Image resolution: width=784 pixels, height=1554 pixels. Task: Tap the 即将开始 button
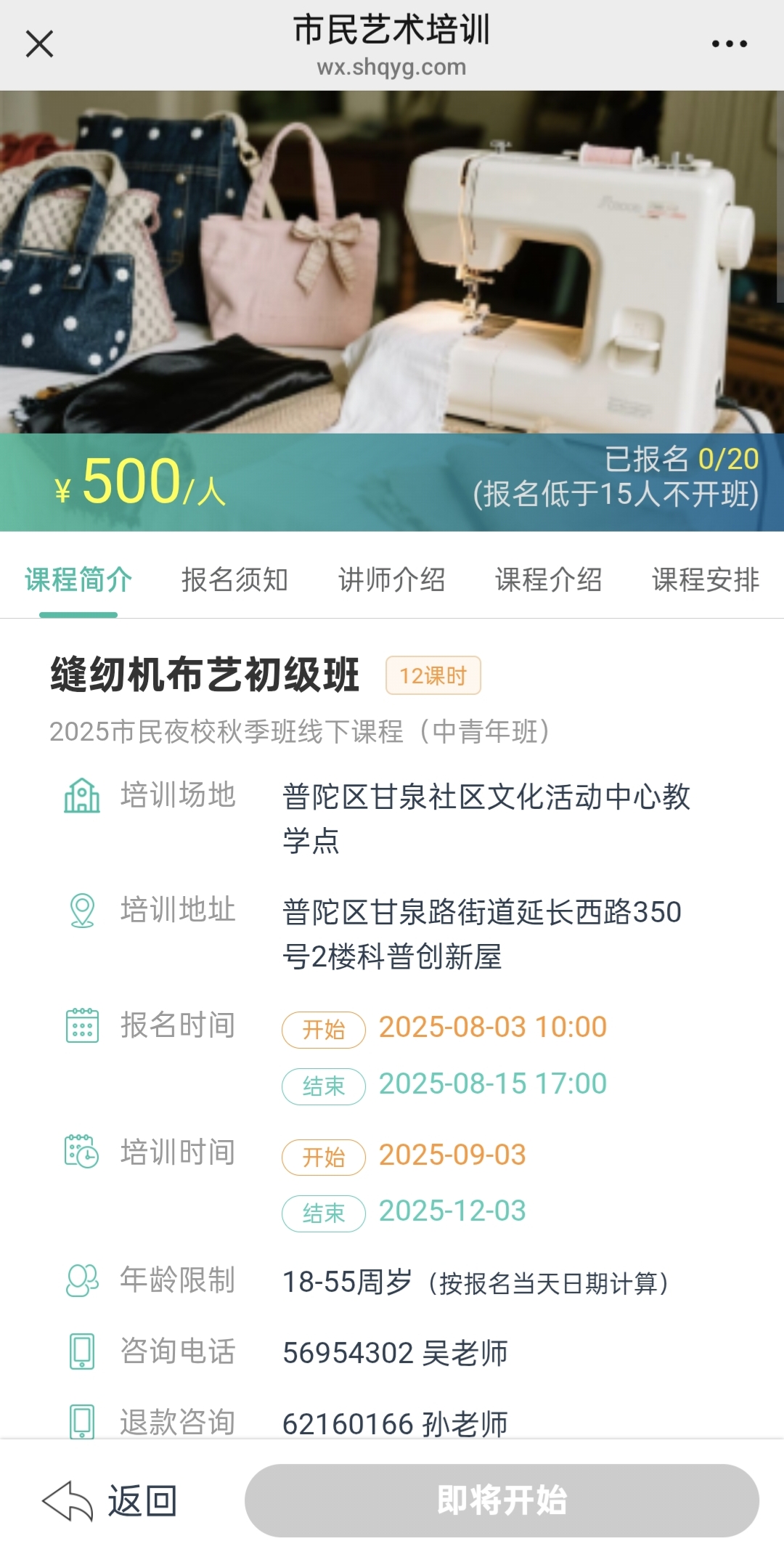[x=502, y=1501]
